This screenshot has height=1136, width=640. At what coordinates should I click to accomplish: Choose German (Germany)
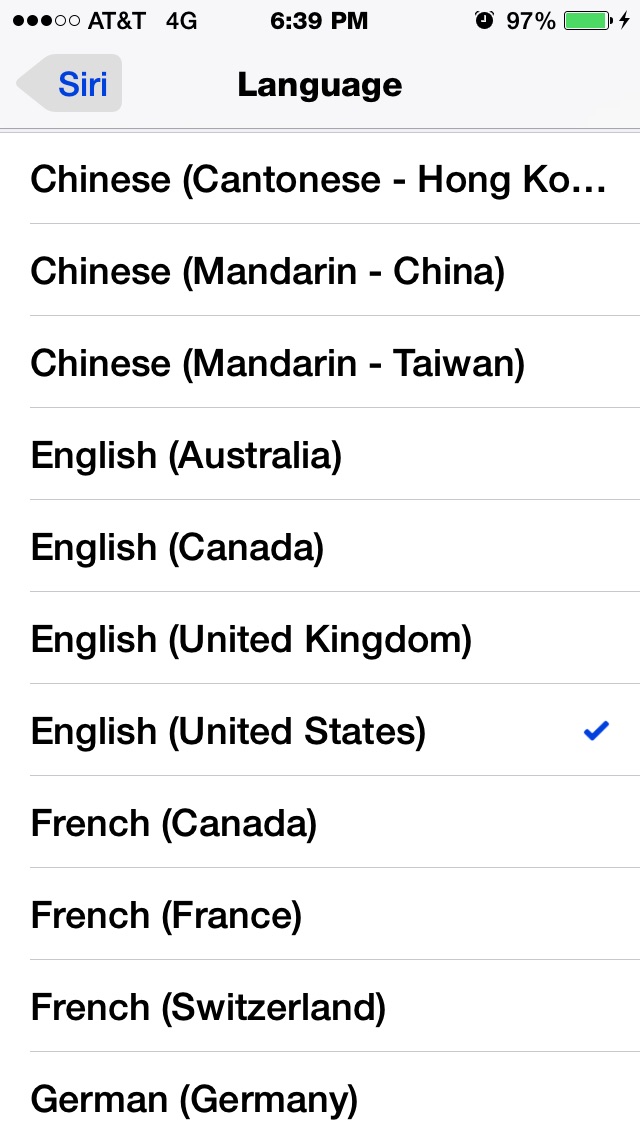click(x=320, y=1095)
